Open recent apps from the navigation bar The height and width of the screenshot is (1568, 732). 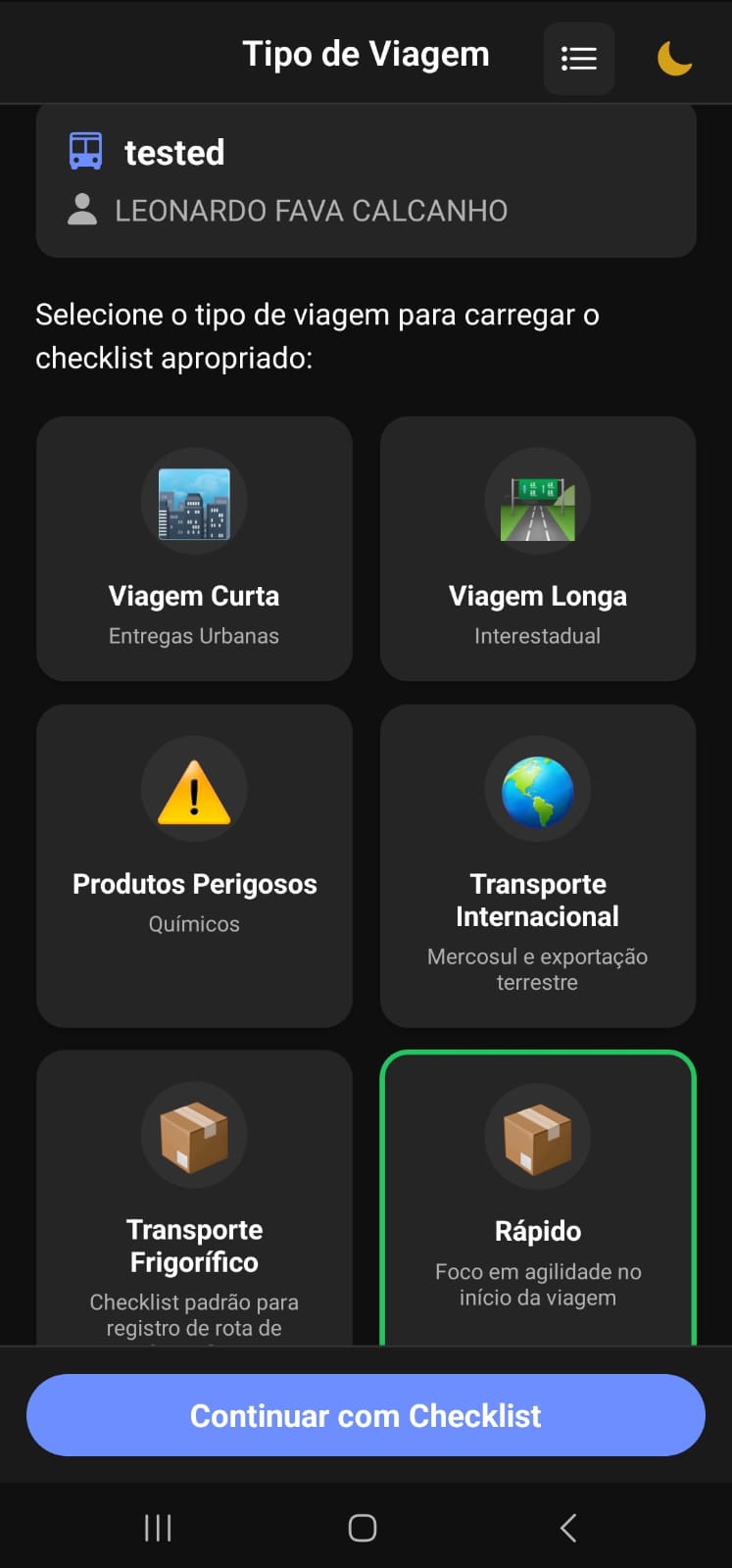pyautogui.click(x=157, y=1526)
